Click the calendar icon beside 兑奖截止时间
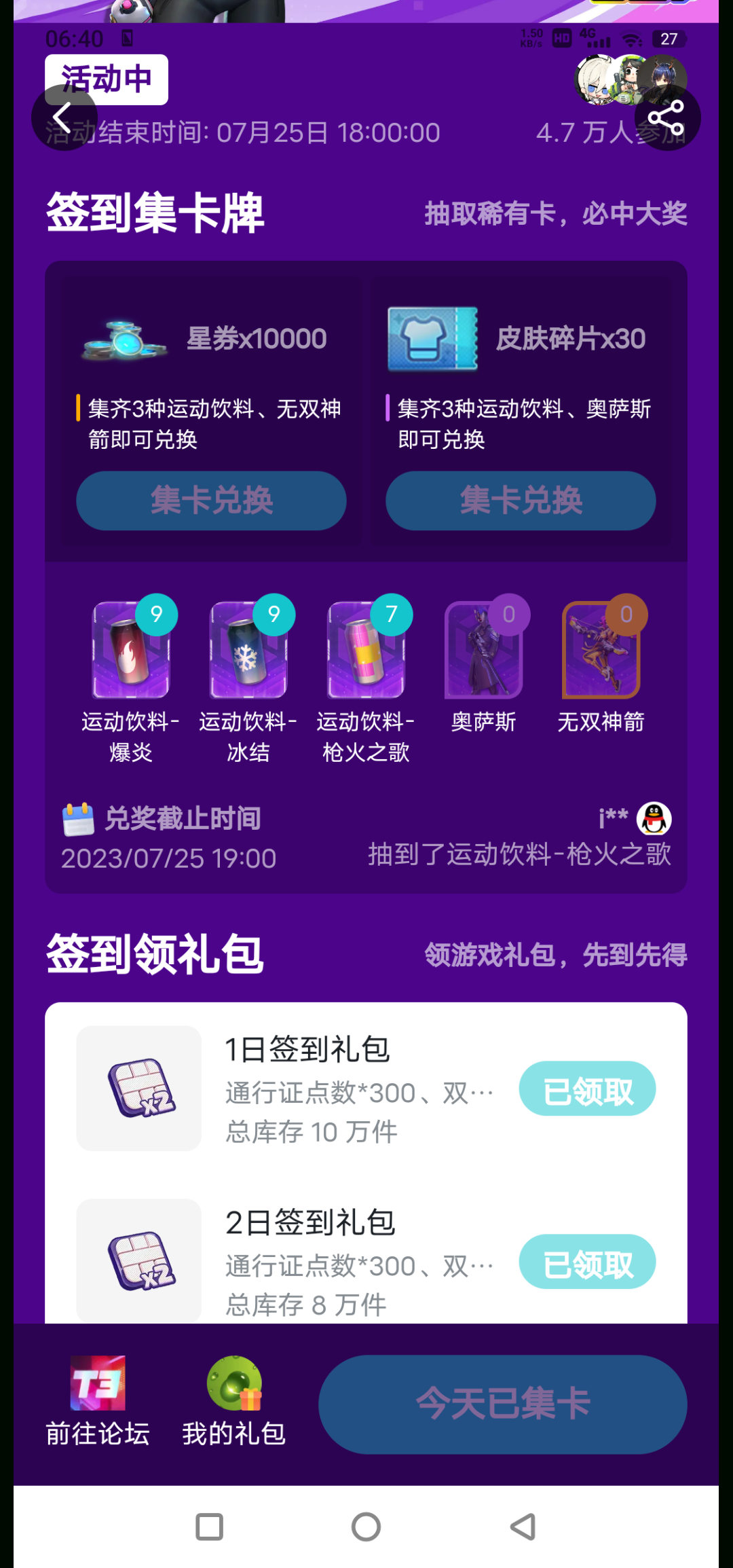Screen dimensions: 733x1568 click(77, 818)
